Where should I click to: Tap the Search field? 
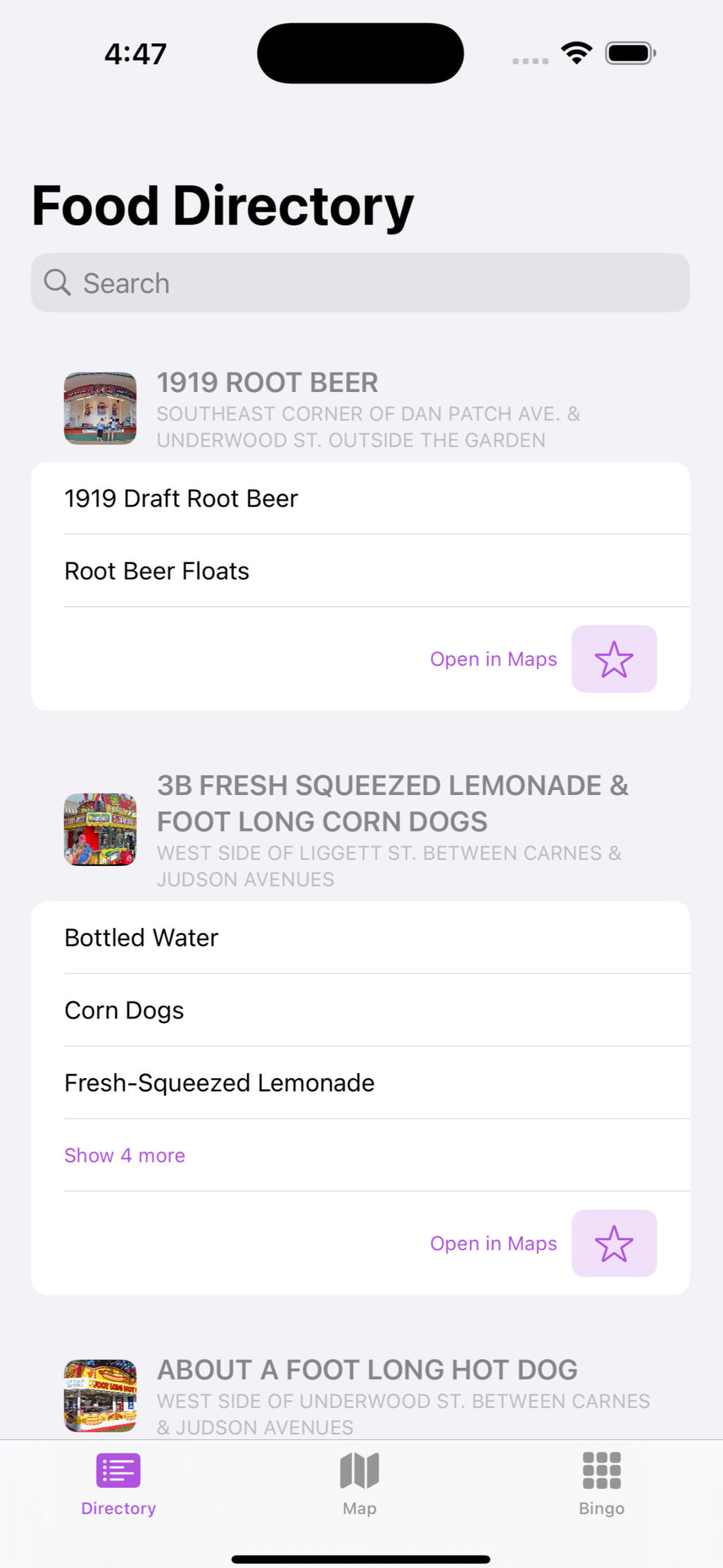tap(359, 283)
